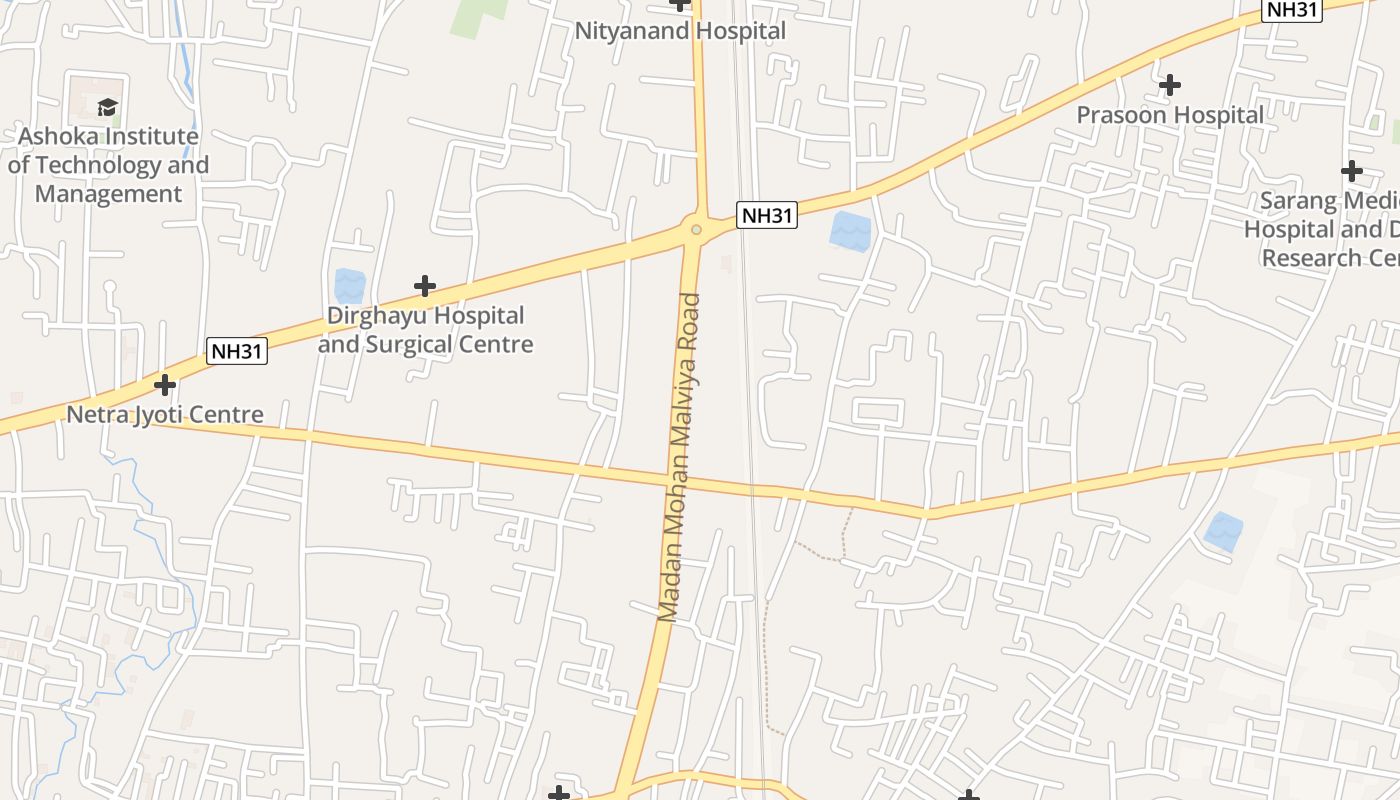Select the Netra Jyoti Centre marker
Screen dimensions: 1400x800
tap(165, 385)
